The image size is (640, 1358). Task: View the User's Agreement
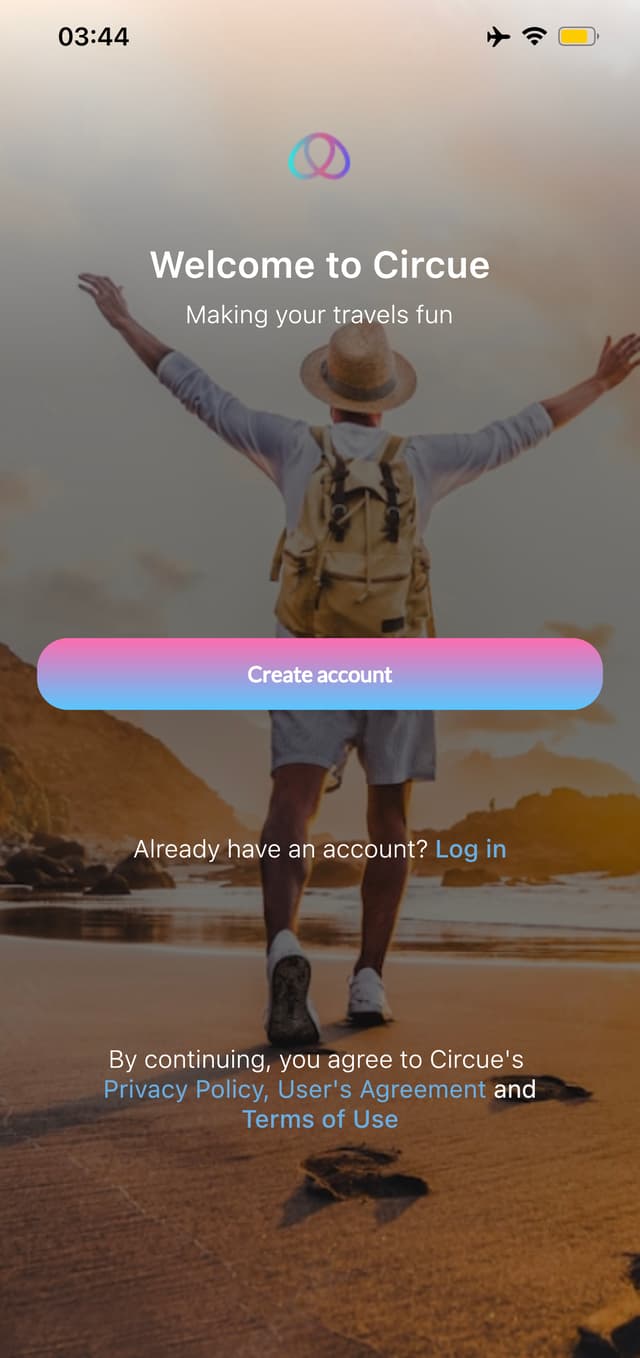tap(382, 1089)
